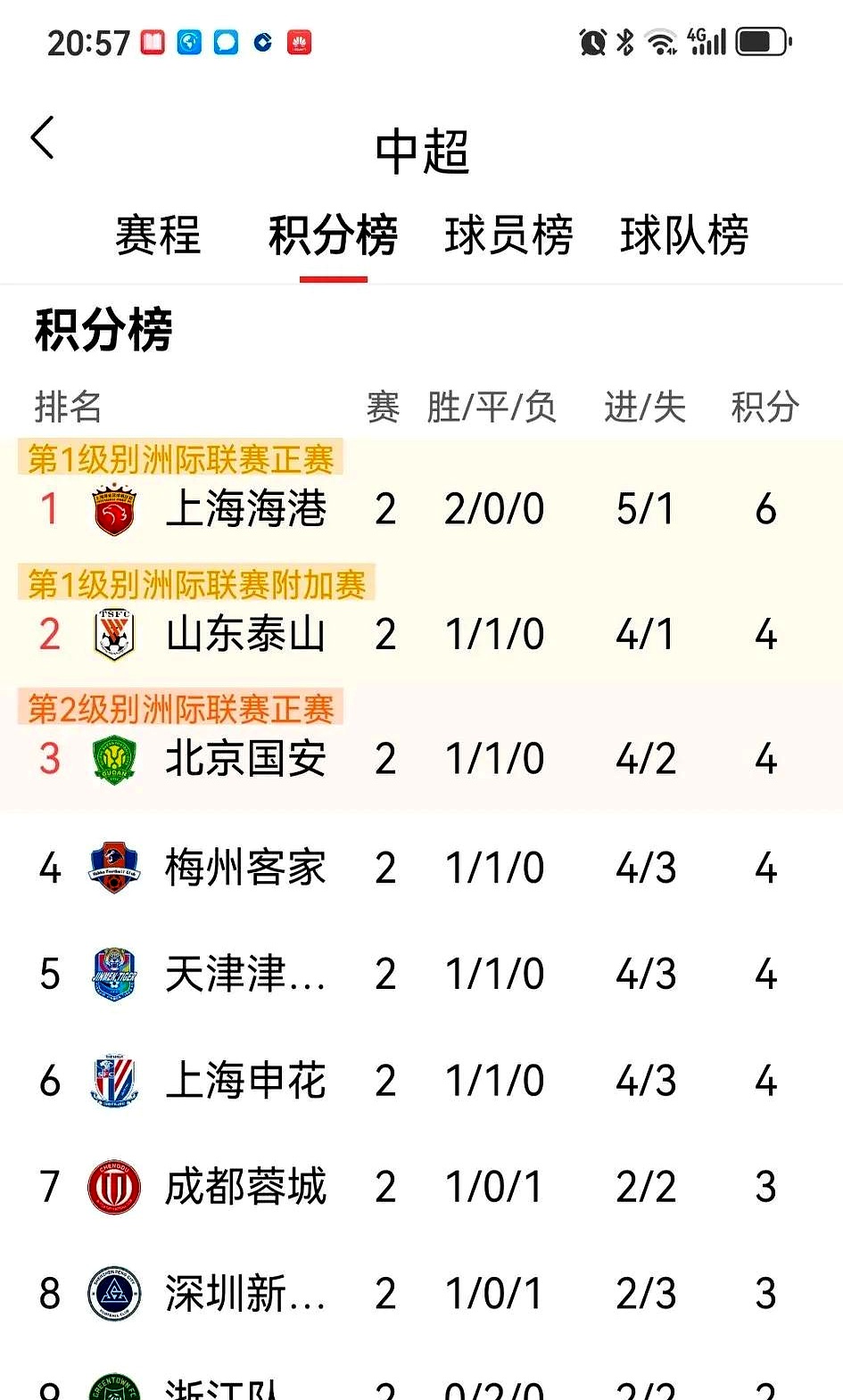
Task: Tap the 上海海港 club crest
Action: pos(113,508)
